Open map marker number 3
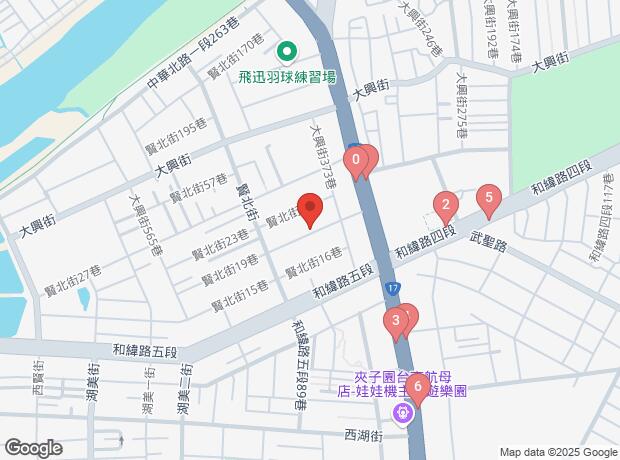The height and width of the screenshot is (460, 620). (x=396, y=322)
